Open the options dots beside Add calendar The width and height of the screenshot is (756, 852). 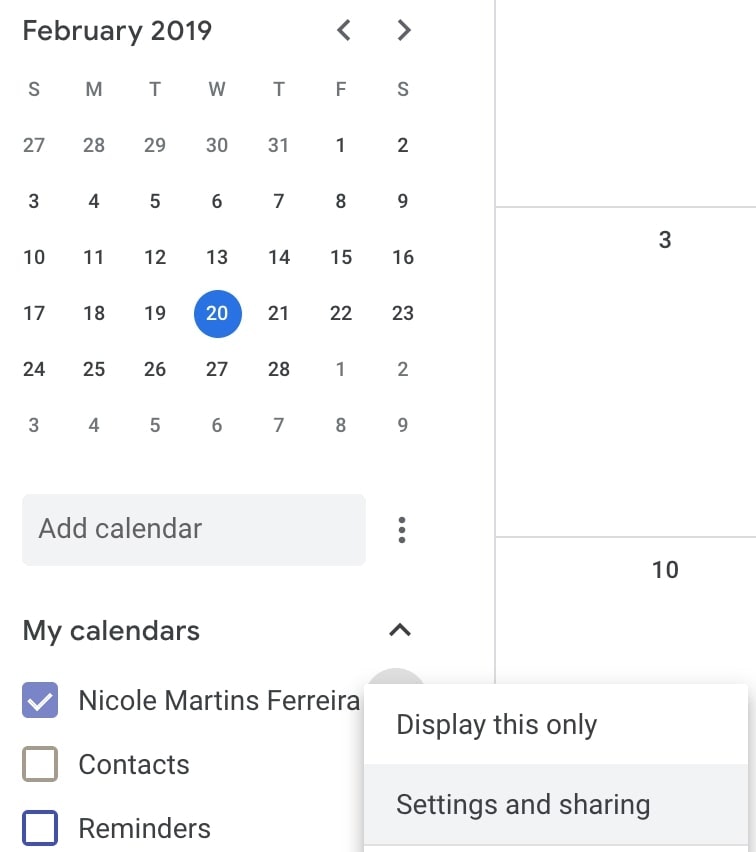point(402,529)
